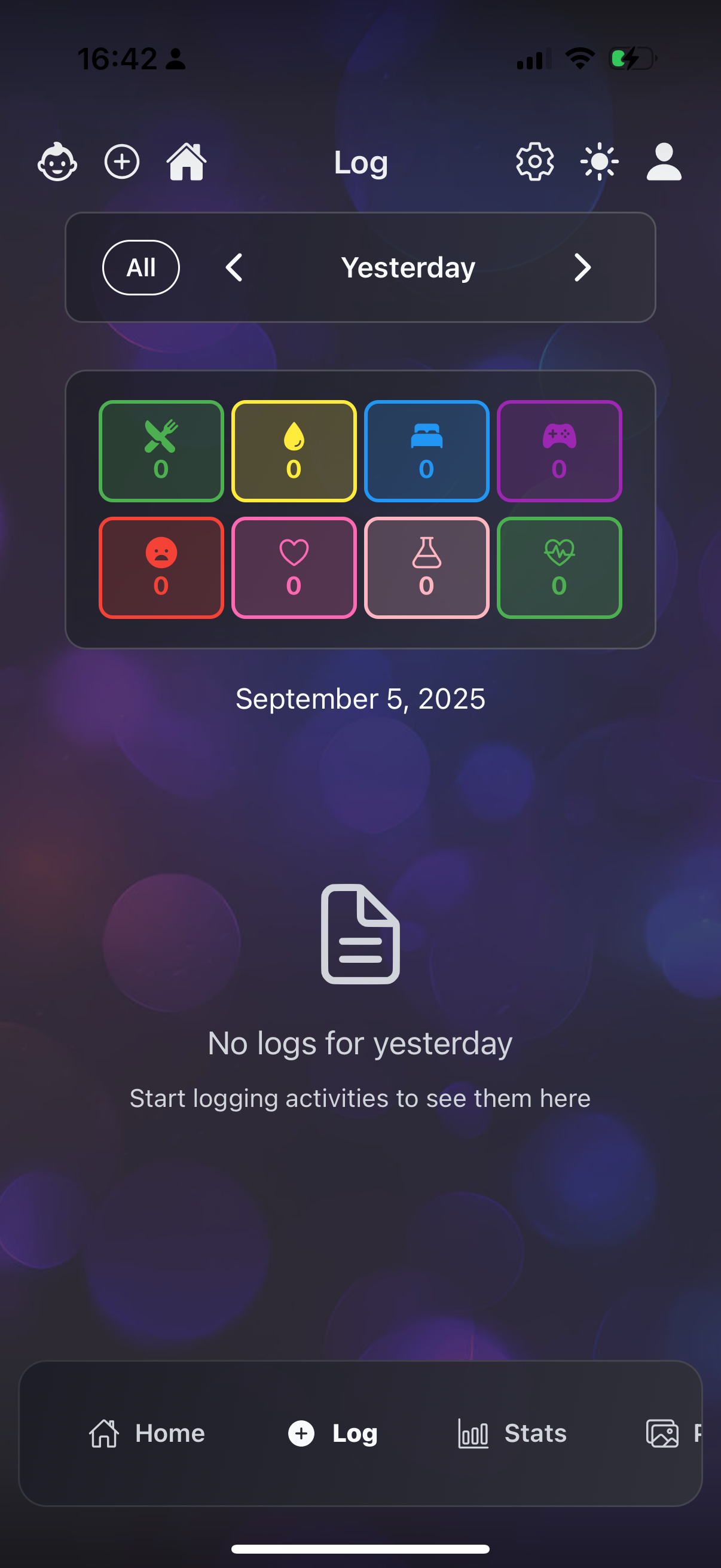
Task: Open the play gamepad tile
Action: pos(559,451)
